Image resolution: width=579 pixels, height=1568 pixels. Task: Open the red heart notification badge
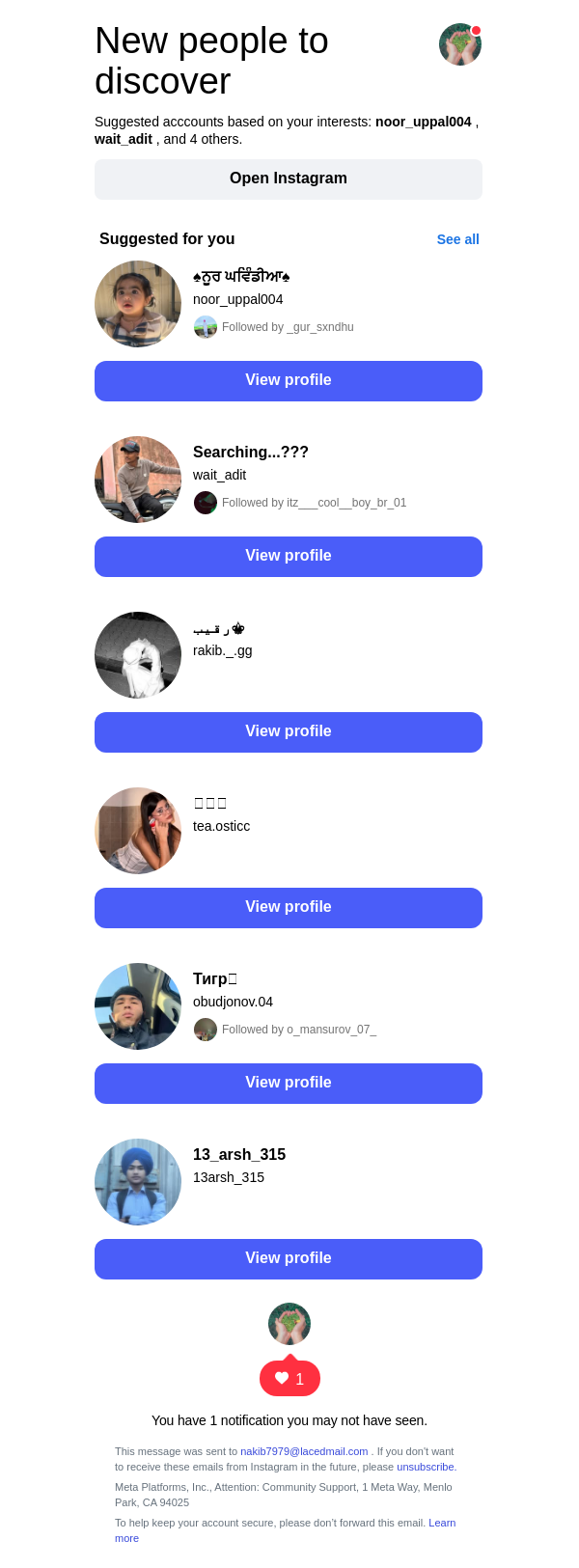point(289,1379)
